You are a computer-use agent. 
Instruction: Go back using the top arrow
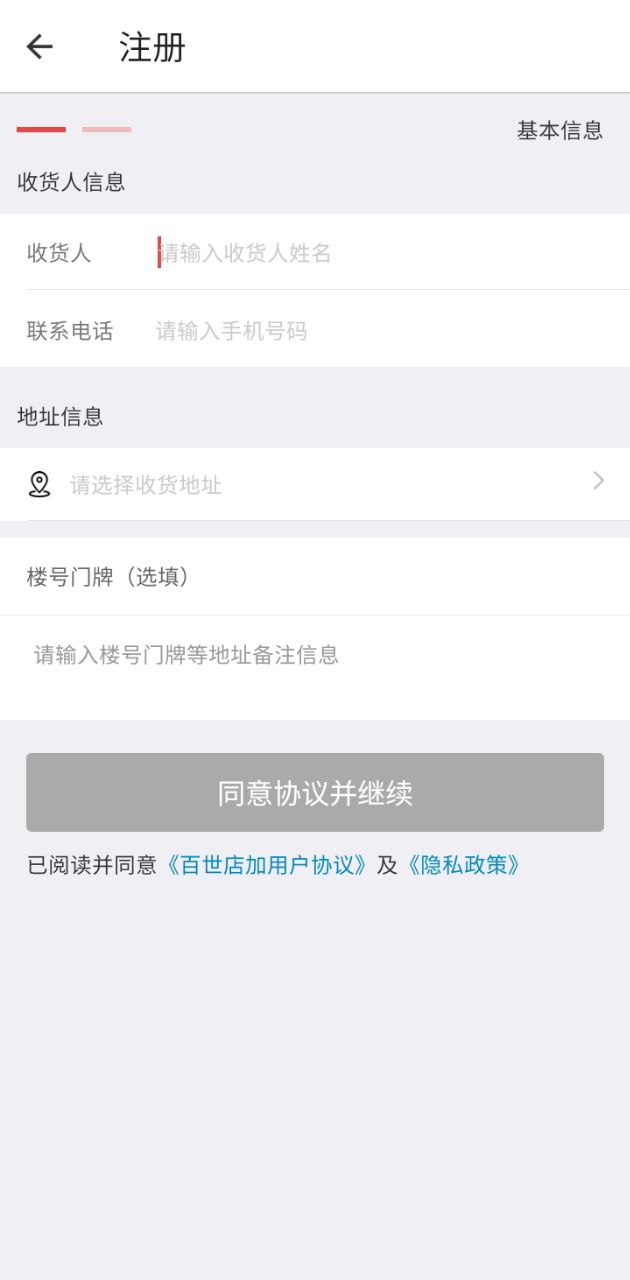tap(39, 47)
